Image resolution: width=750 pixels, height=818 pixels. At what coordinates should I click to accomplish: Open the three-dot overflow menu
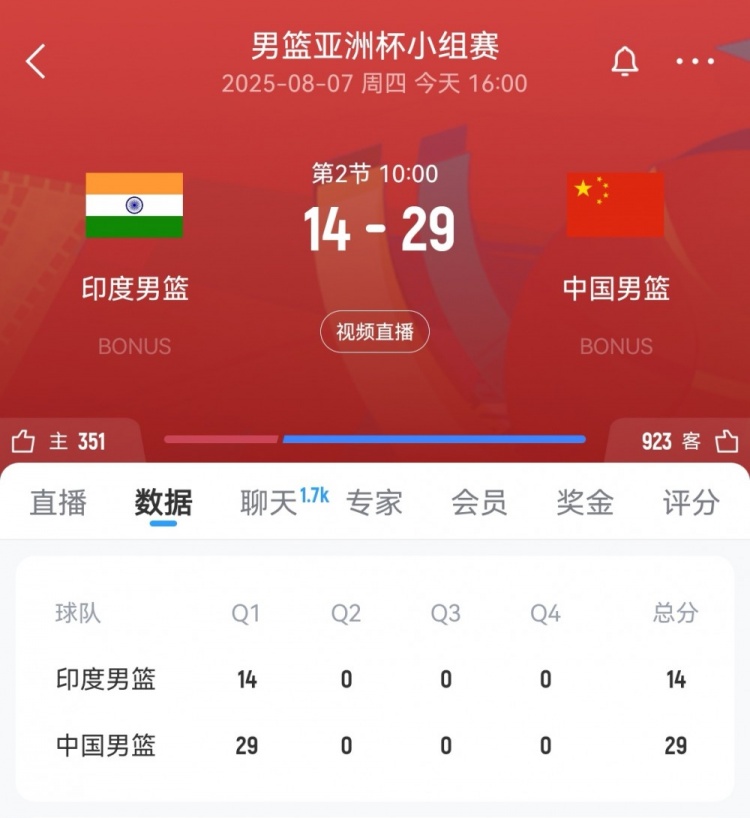pyautogui.click(x=695, y=62)
